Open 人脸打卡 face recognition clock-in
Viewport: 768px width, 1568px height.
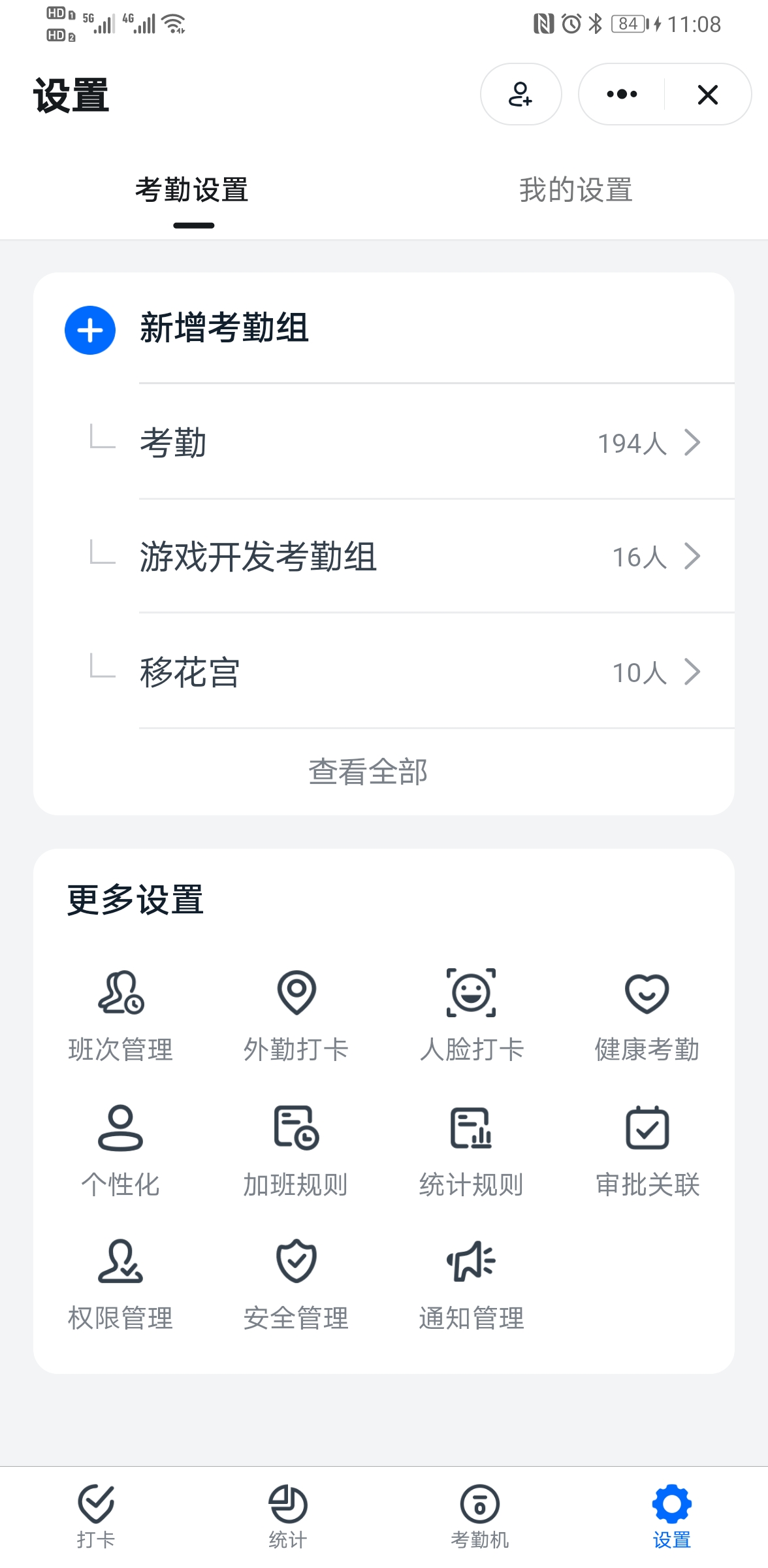[x=472, y=1016]
